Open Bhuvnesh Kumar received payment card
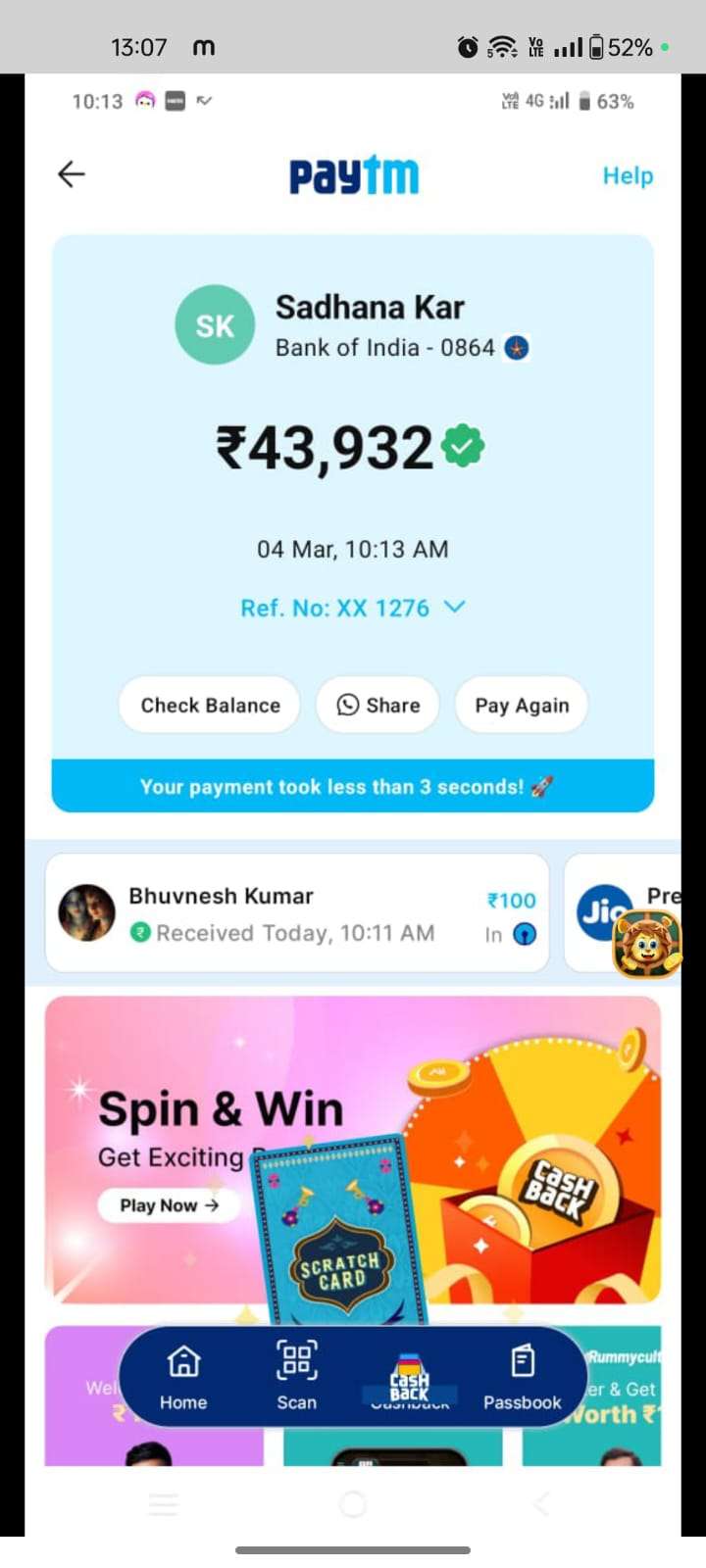The height and width of the screenshot is (1568, 706). 296,913
